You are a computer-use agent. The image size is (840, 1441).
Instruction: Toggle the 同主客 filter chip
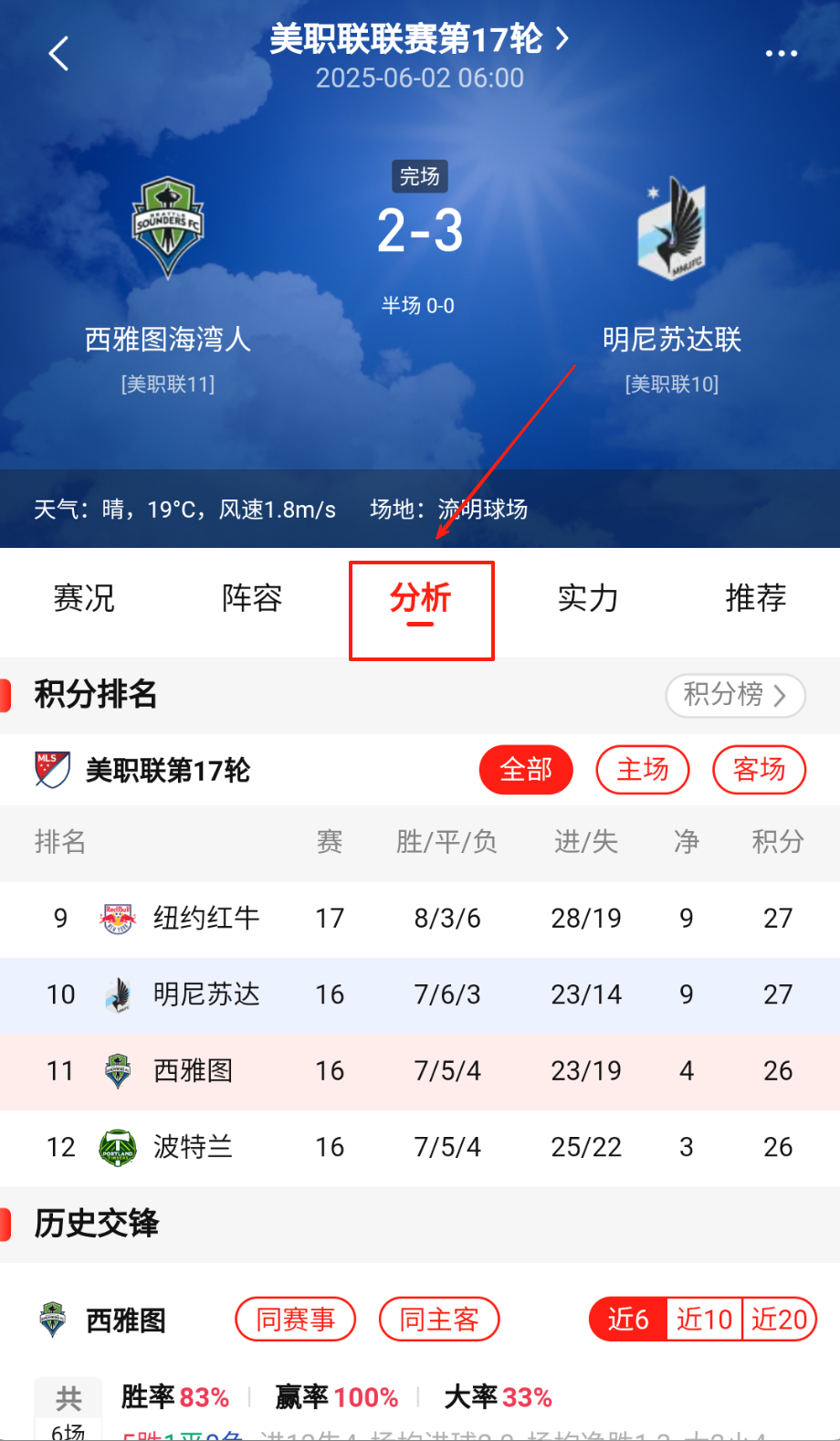[439, 1320]
